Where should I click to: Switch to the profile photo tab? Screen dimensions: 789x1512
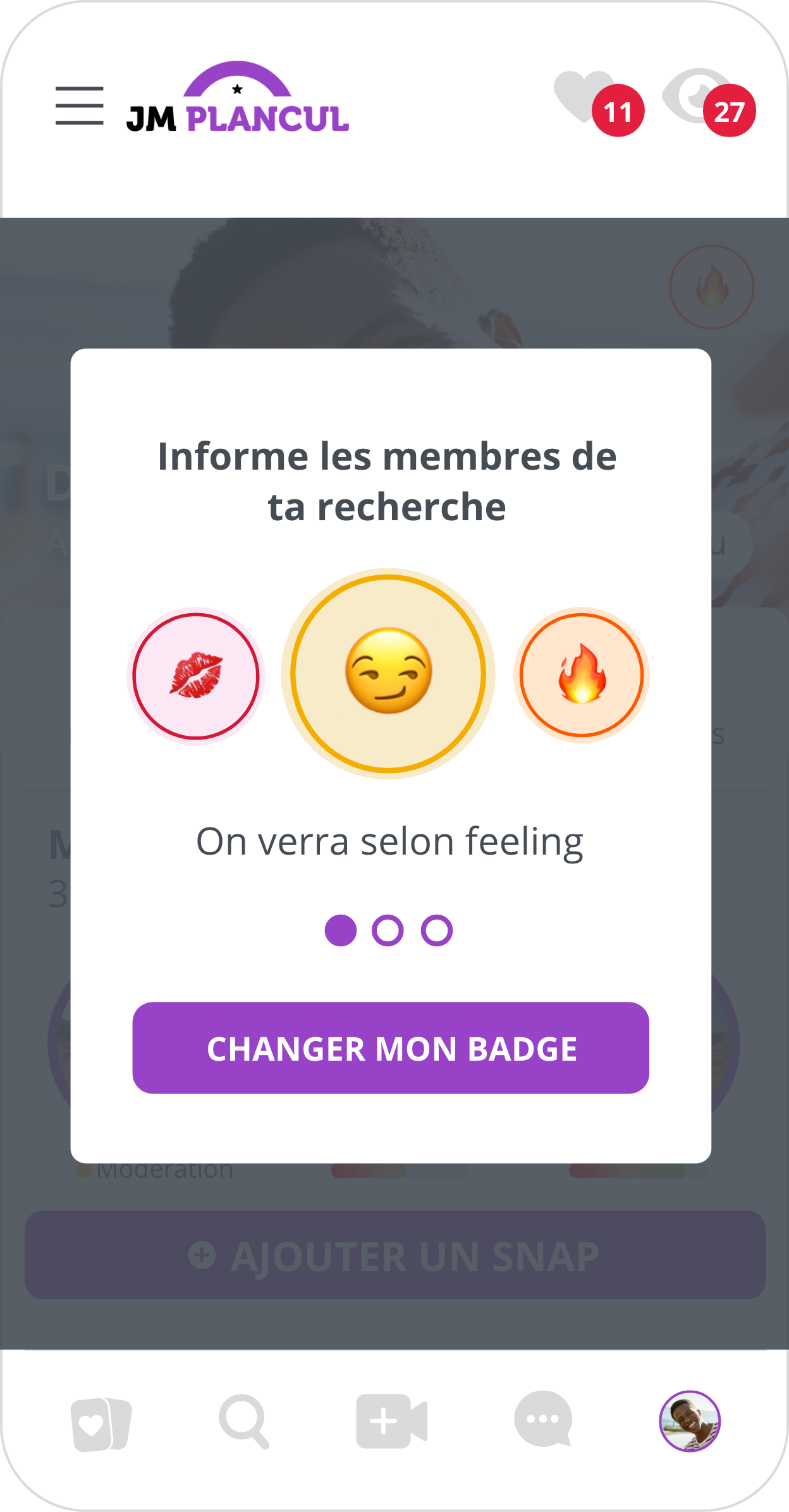690,1421
